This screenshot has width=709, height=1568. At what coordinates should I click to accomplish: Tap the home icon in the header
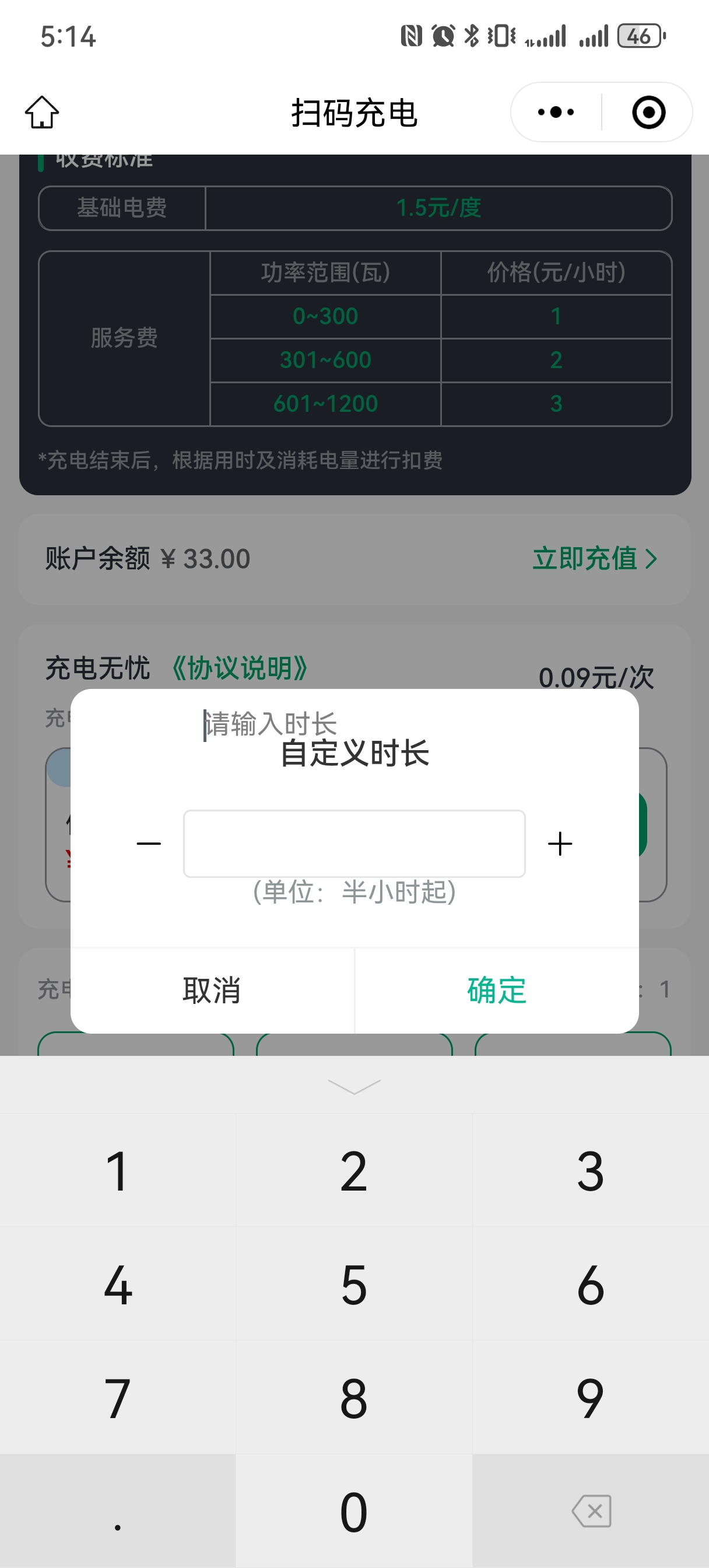[x=42, y=113]
